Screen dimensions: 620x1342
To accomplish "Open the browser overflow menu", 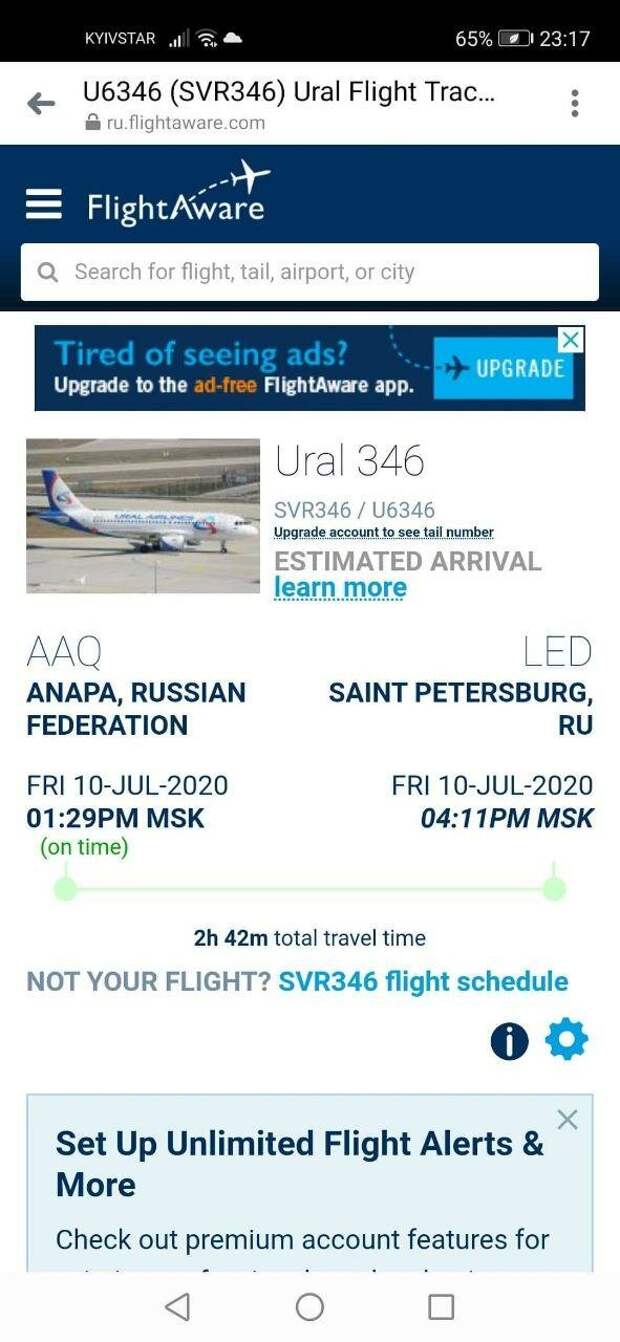I will pos(574,103).
